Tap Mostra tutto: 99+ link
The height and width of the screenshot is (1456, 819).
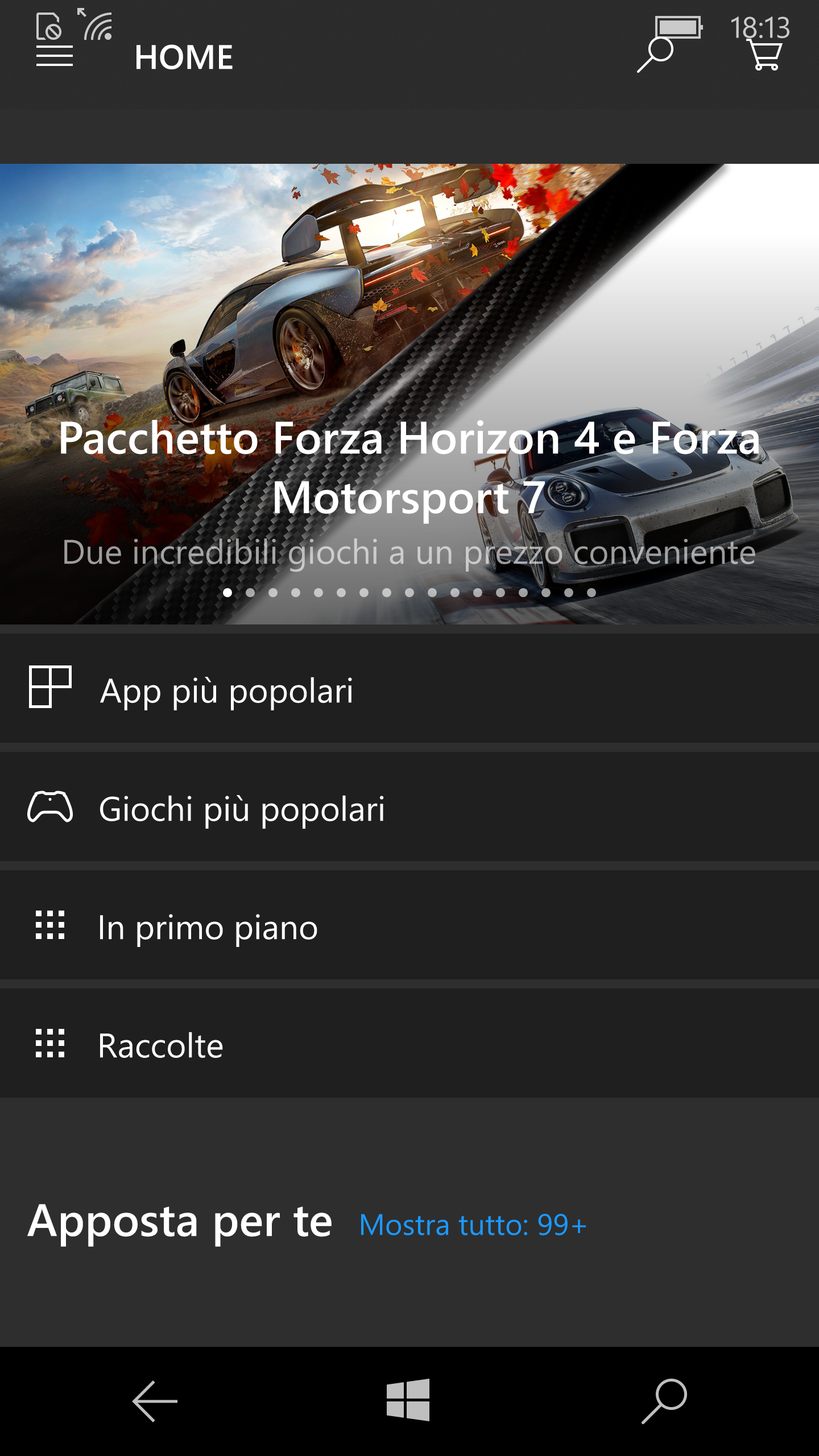473,1225
